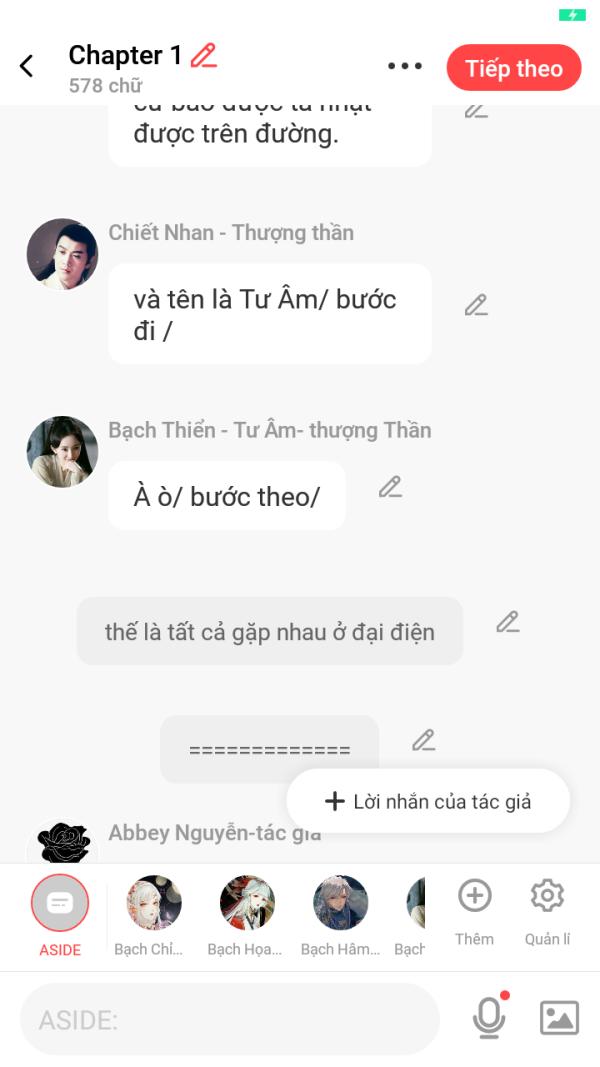This screenshot has height=1067, width=600.
Task: Focus the ASIDE text input field
Action: [230, 1019]
